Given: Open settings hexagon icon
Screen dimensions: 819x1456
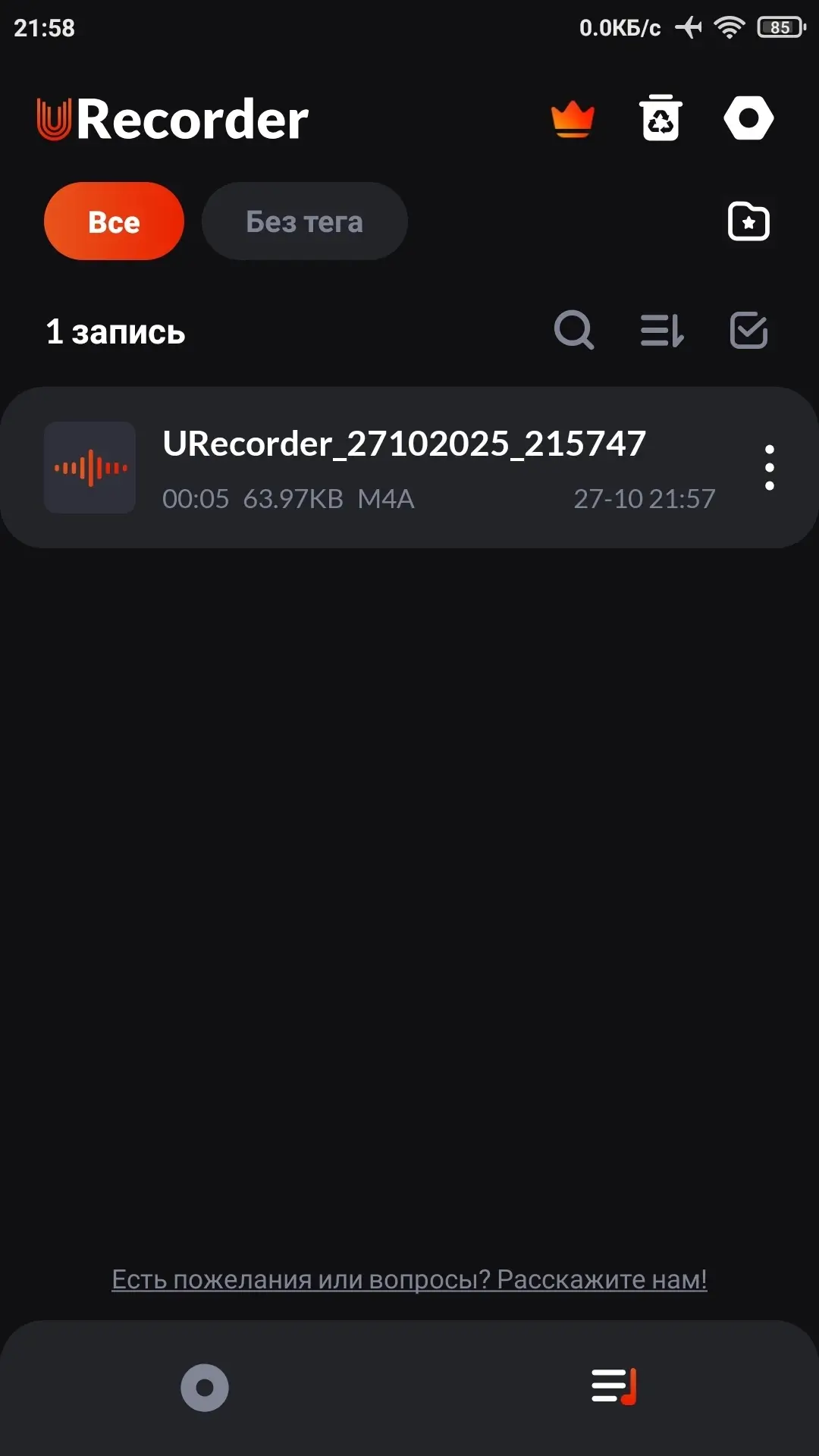Looking at the screenshot, I should tap(748, 118).
